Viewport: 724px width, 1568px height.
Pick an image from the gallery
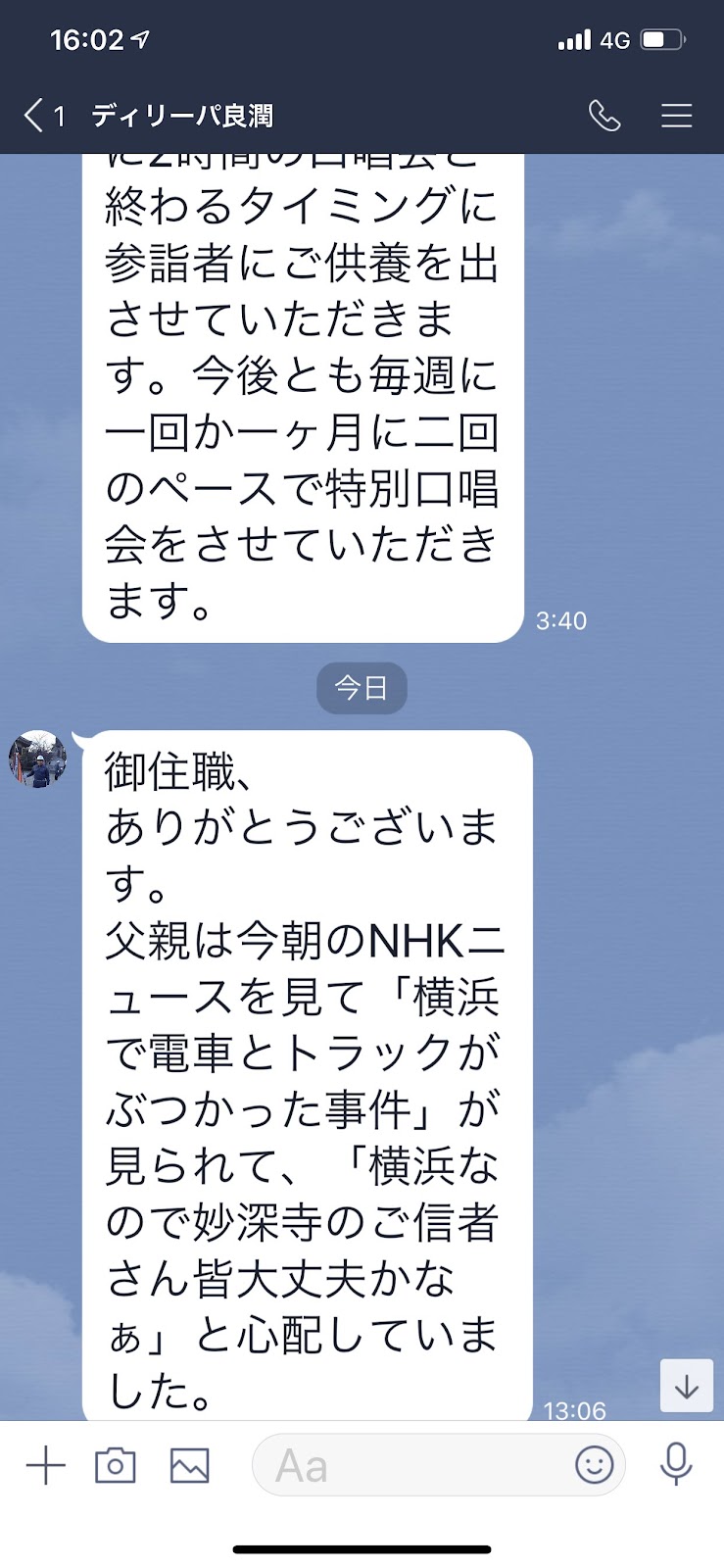tap(189, 1466)
